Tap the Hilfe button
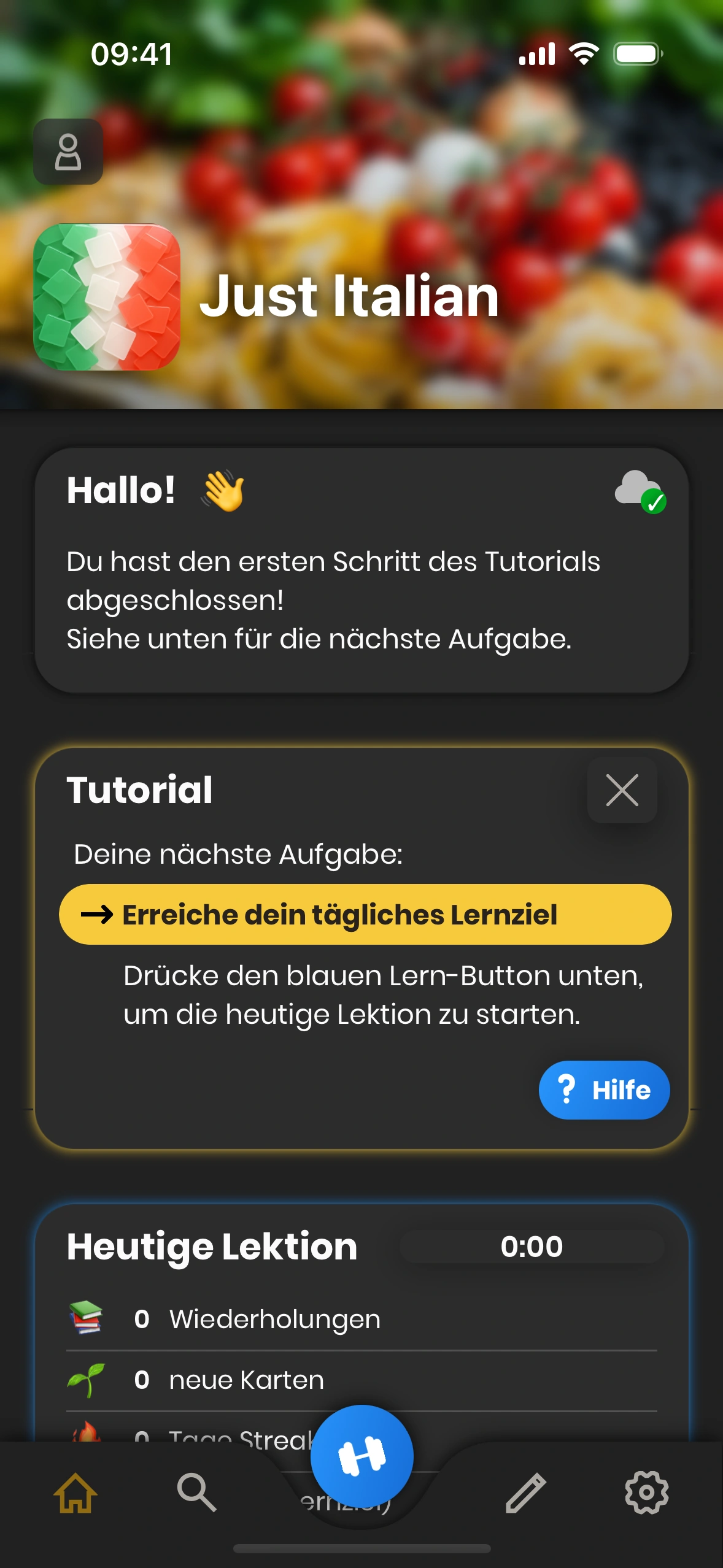This screenshot has height=1568, width=723. tap(604, 1090)
